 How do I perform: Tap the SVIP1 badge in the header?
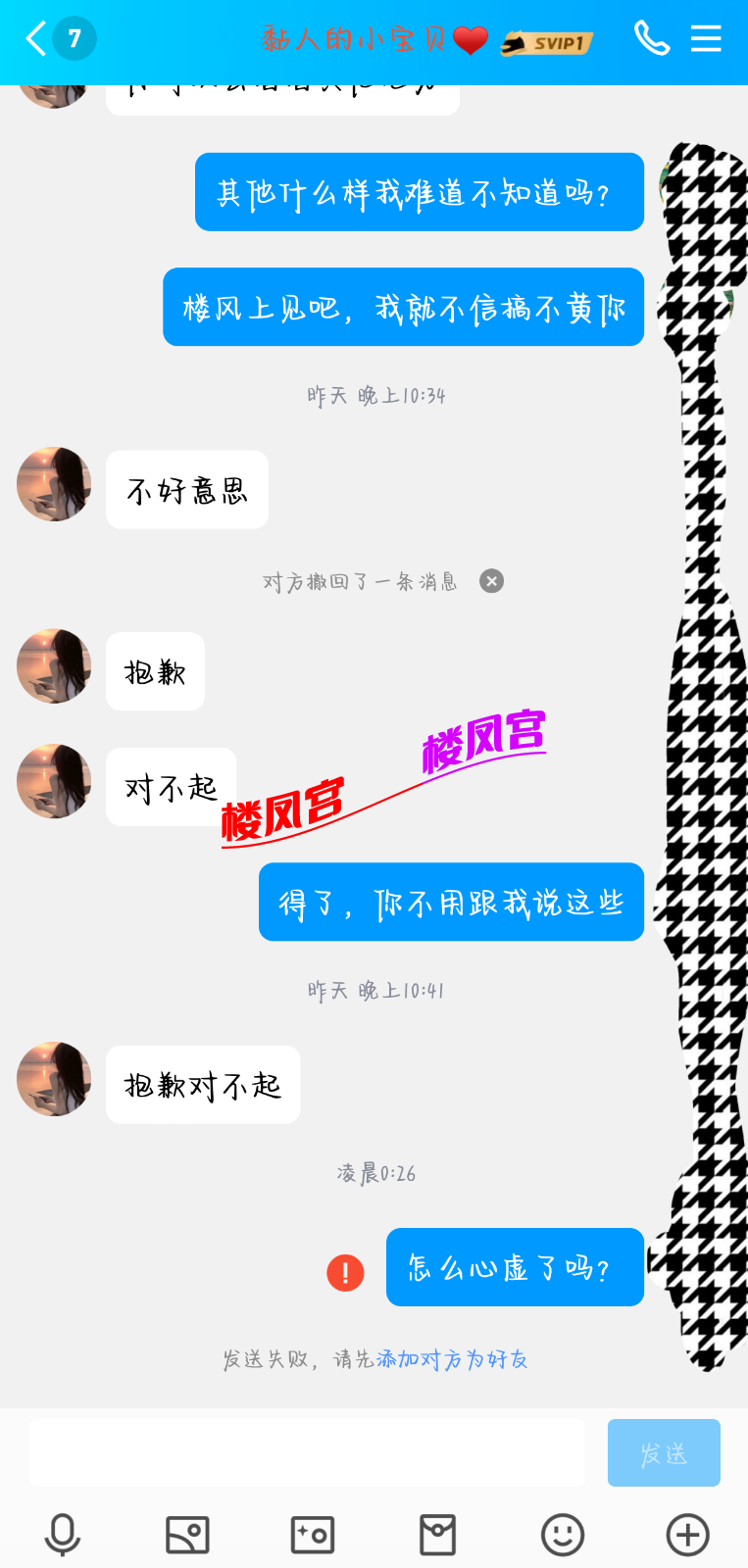coord(548,43)
